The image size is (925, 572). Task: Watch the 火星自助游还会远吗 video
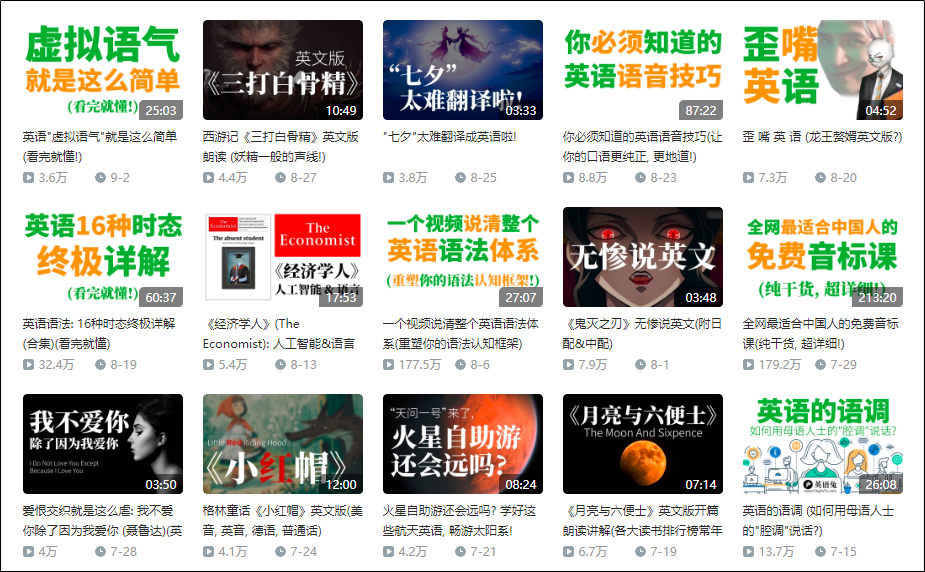(x=462, y=444)
